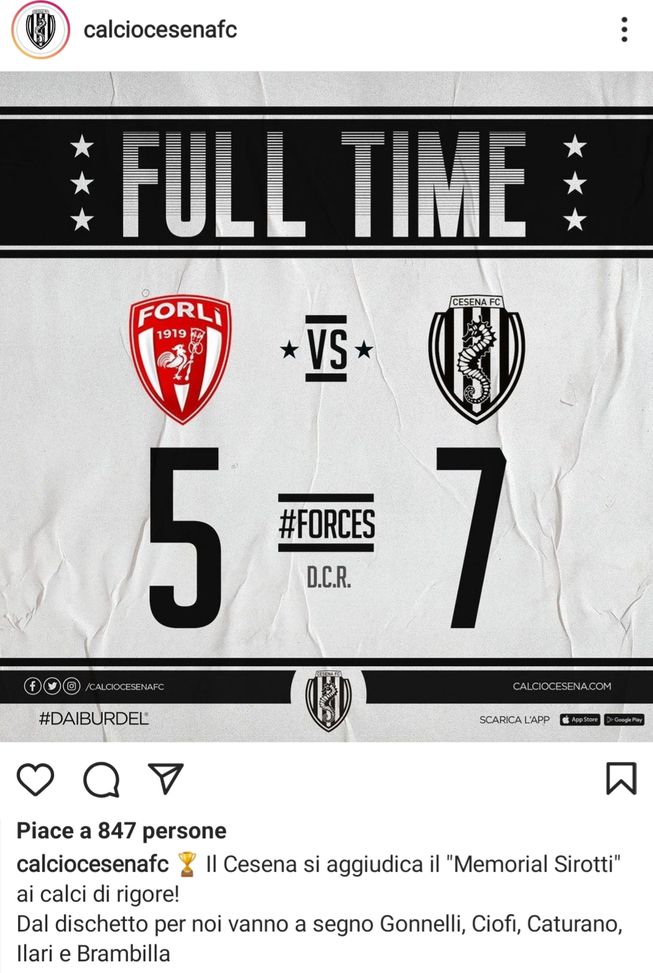Image resolution: width=653 pixels, height=973 pixels.
Task: Open calciocesenafc profile from post header
Action: tap(160, 30)
